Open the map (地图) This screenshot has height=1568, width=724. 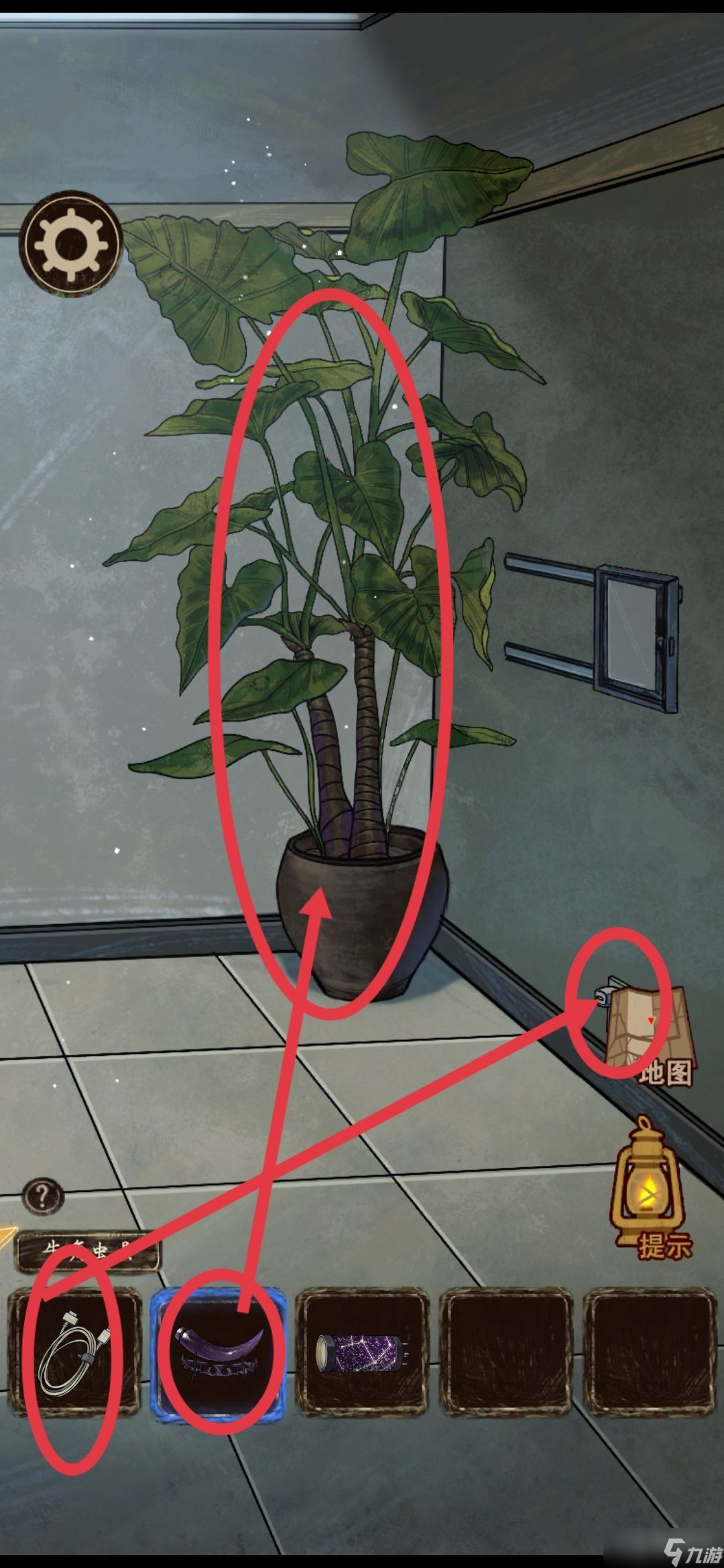[650, 1033]
